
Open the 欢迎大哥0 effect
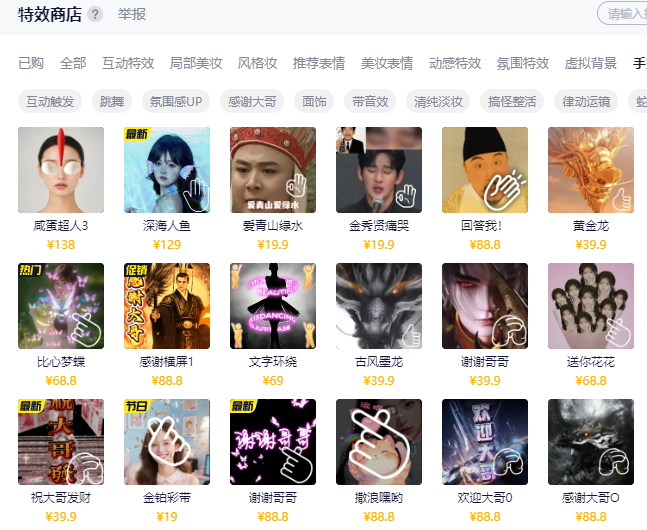[484, 442]
